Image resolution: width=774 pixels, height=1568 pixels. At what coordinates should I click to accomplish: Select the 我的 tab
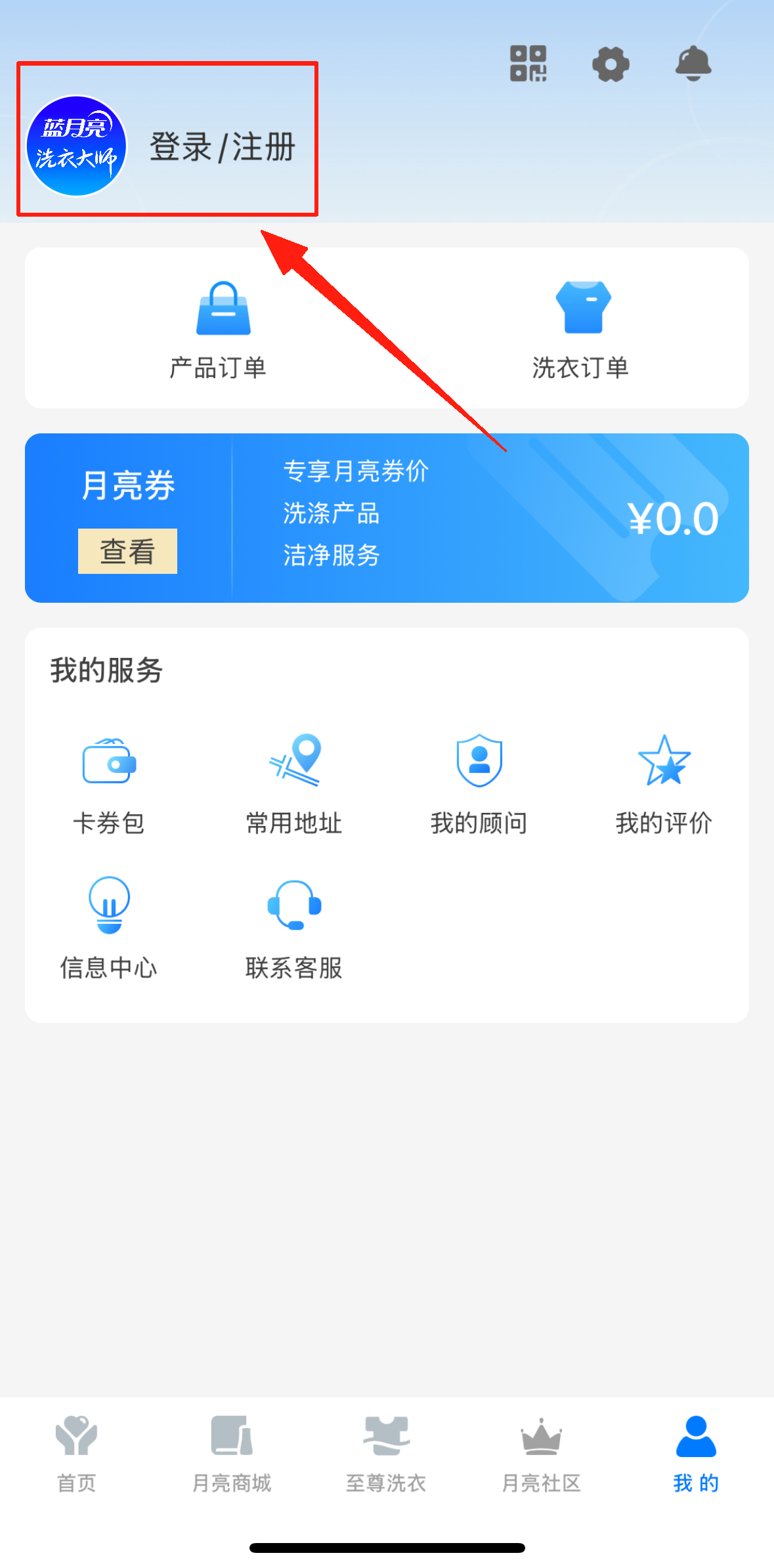(x=696, y=1454)
